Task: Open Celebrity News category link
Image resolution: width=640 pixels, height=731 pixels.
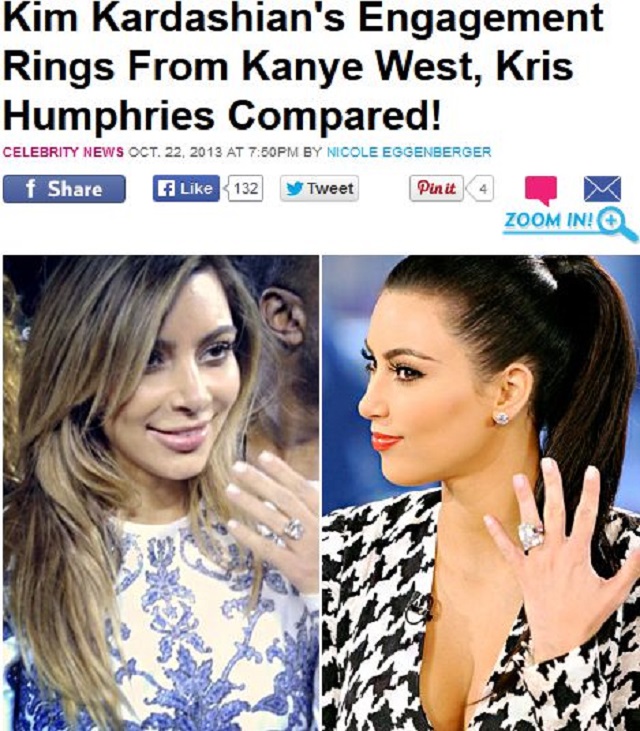Action: click(63, 152)
